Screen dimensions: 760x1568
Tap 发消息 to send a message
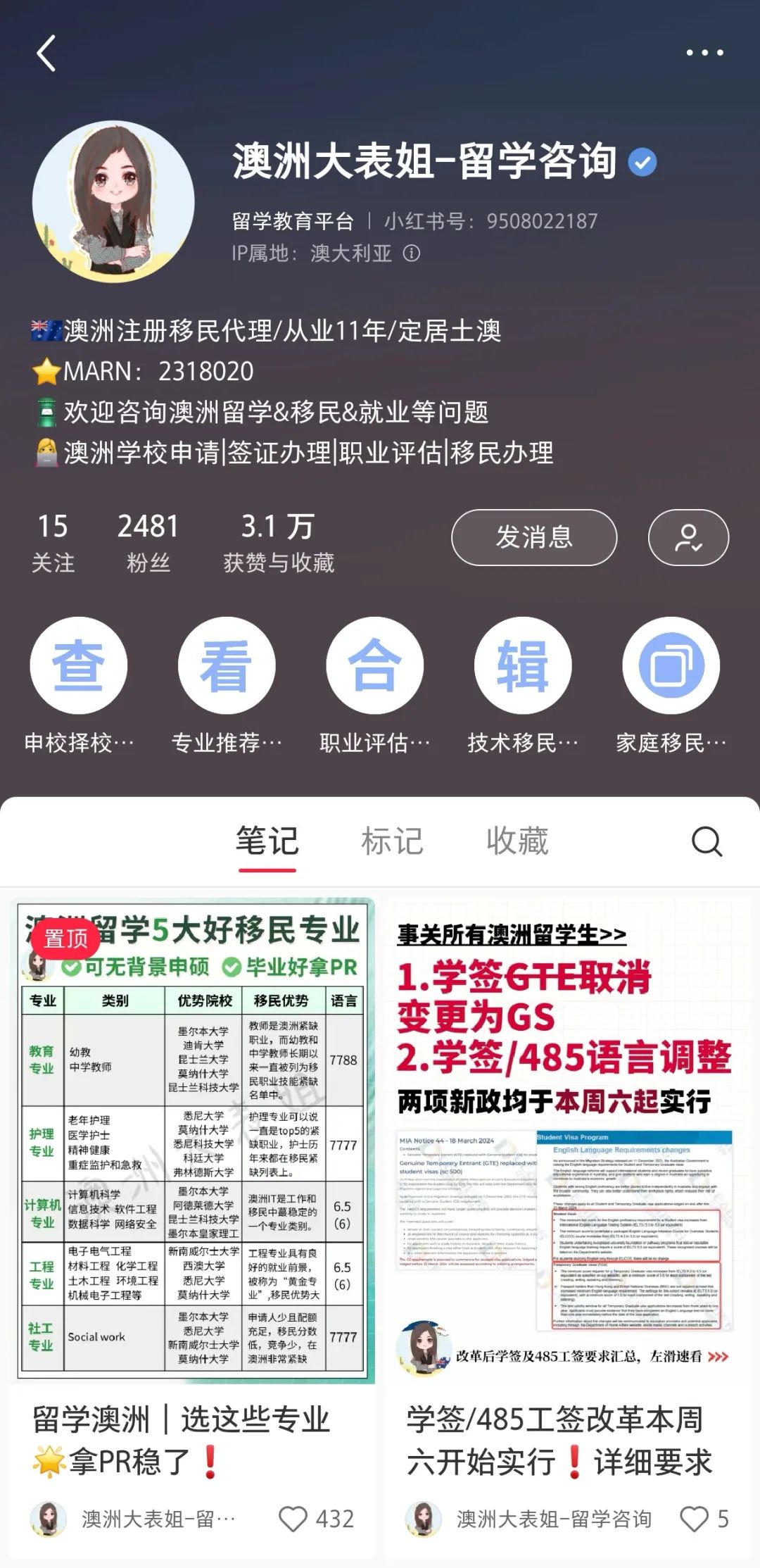tap(533, 537)
